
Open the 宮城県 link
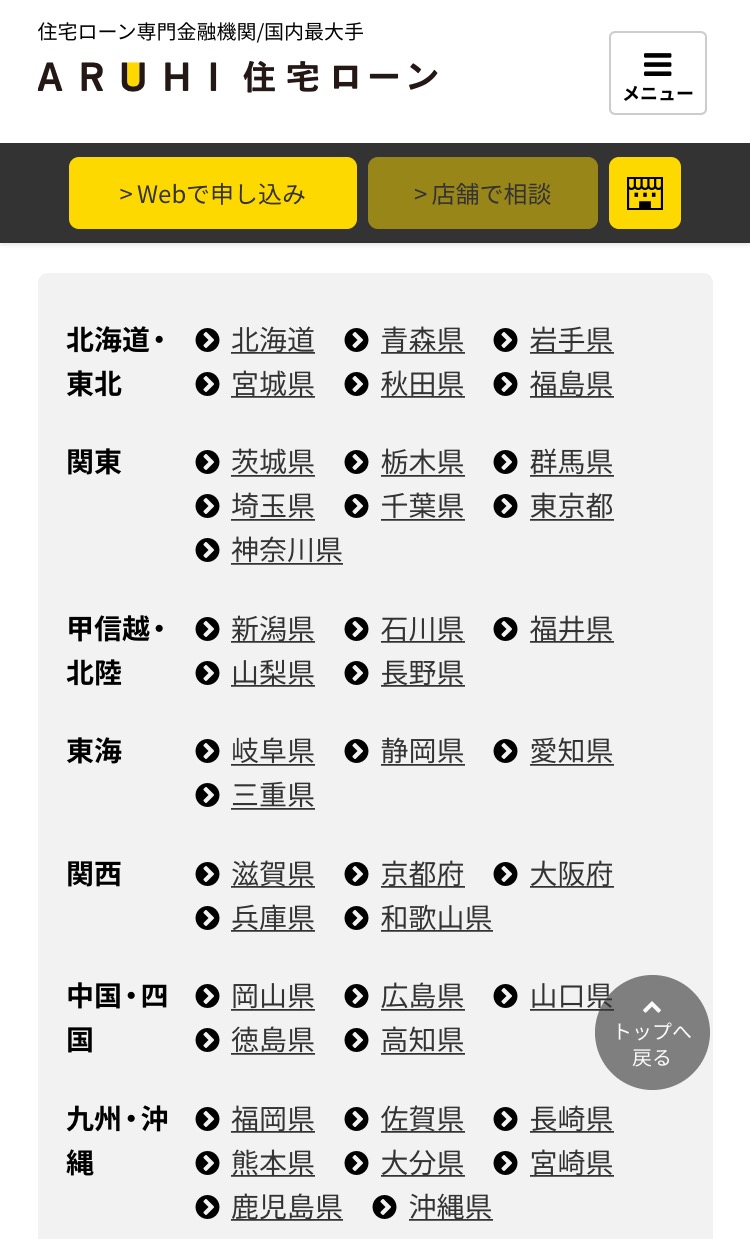coord(273,384)
